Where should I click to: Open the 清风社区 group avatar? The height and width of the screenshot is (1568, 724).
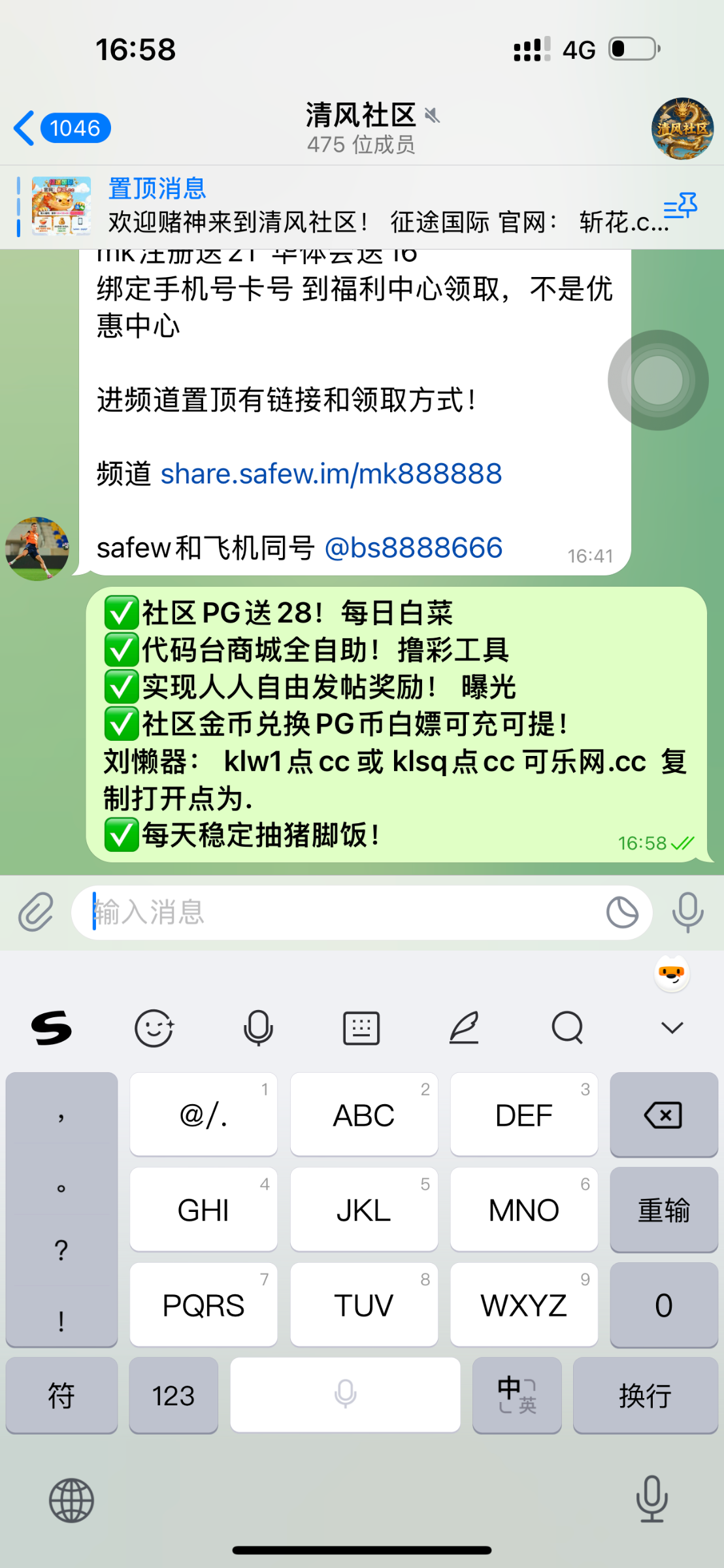[x=682, y=129]
